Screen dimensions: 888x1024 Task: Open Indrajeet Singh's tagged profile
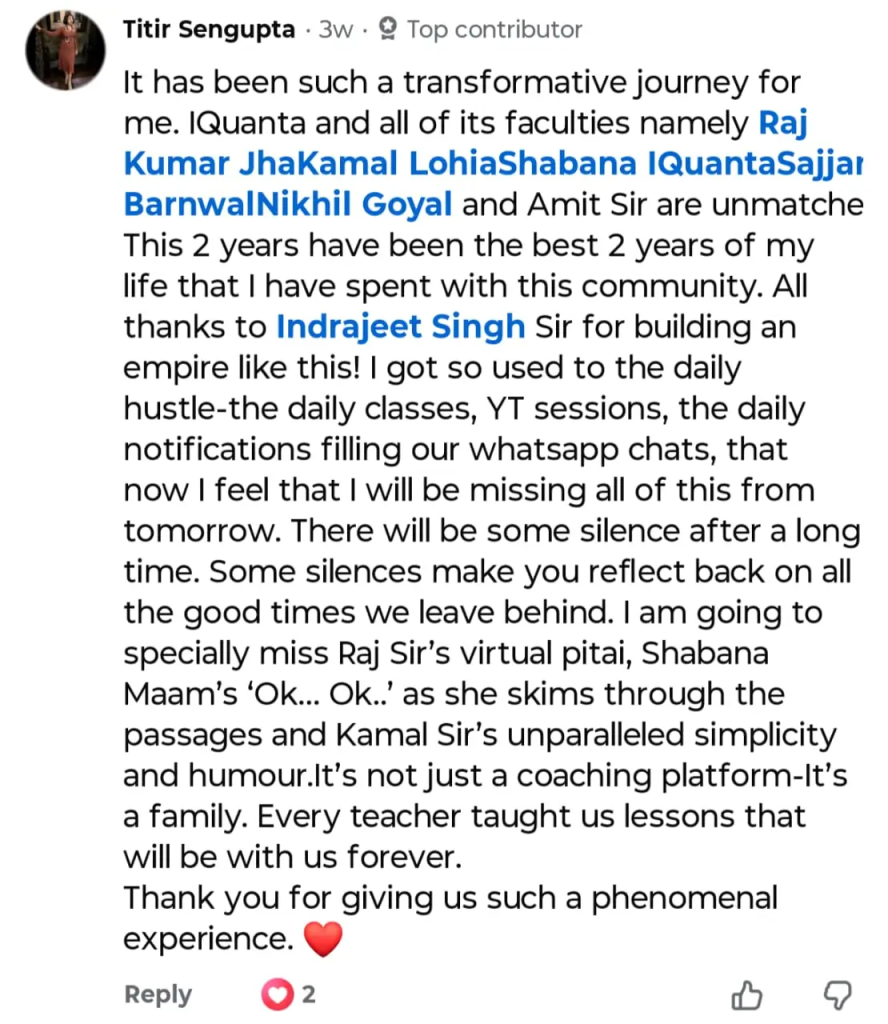pos(400,326)
